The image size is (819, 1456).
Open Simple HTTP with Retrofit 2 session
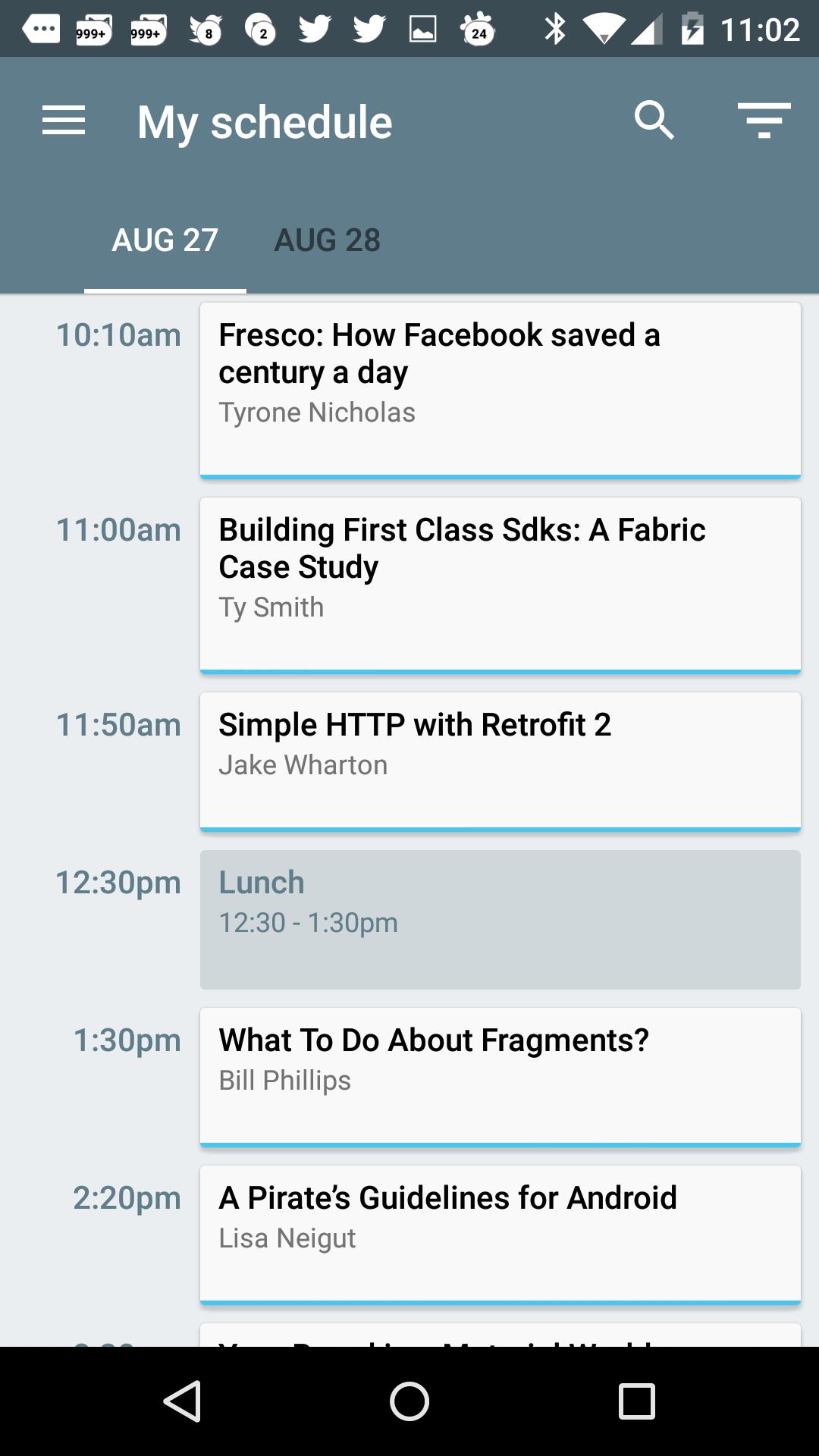(500, 758)
